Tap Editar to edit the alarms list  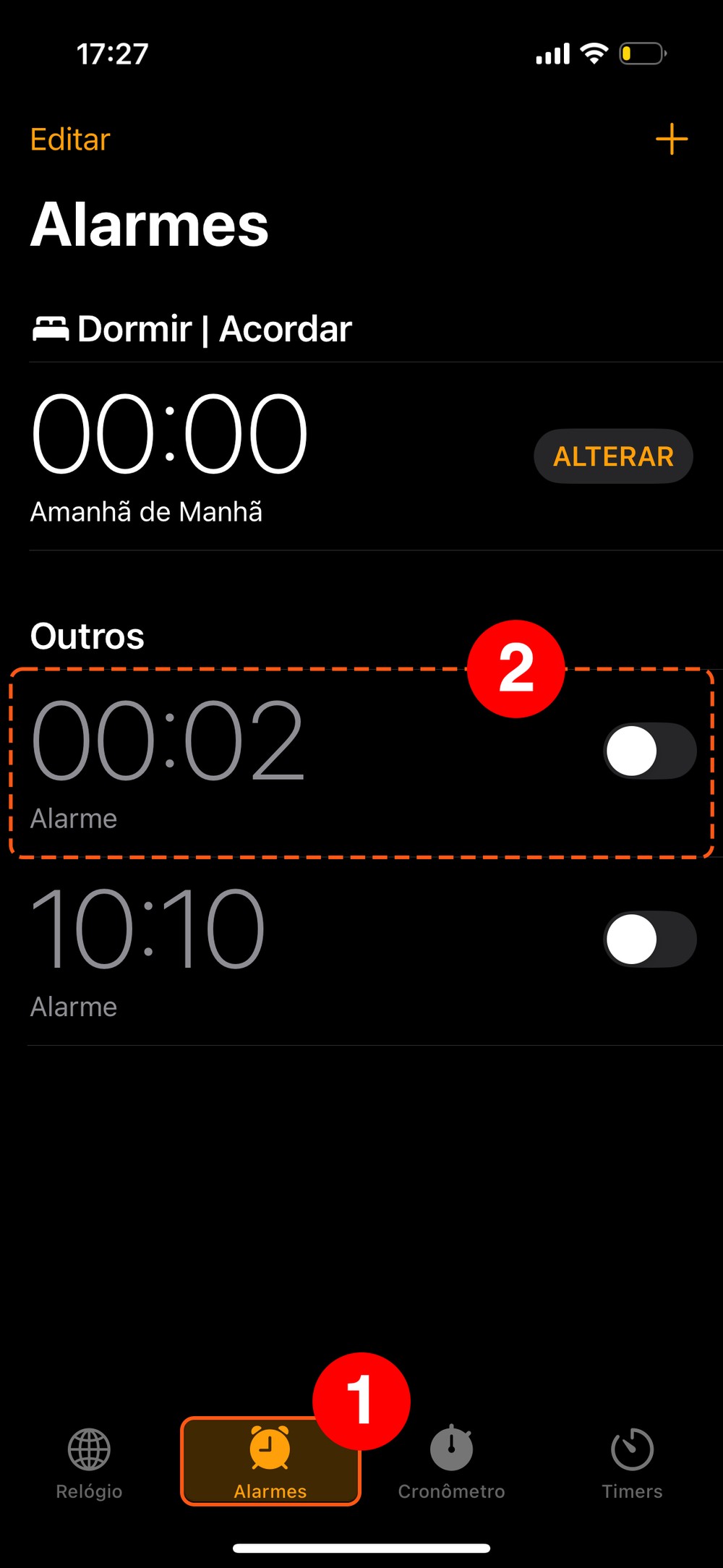click(x=70, y=140)
